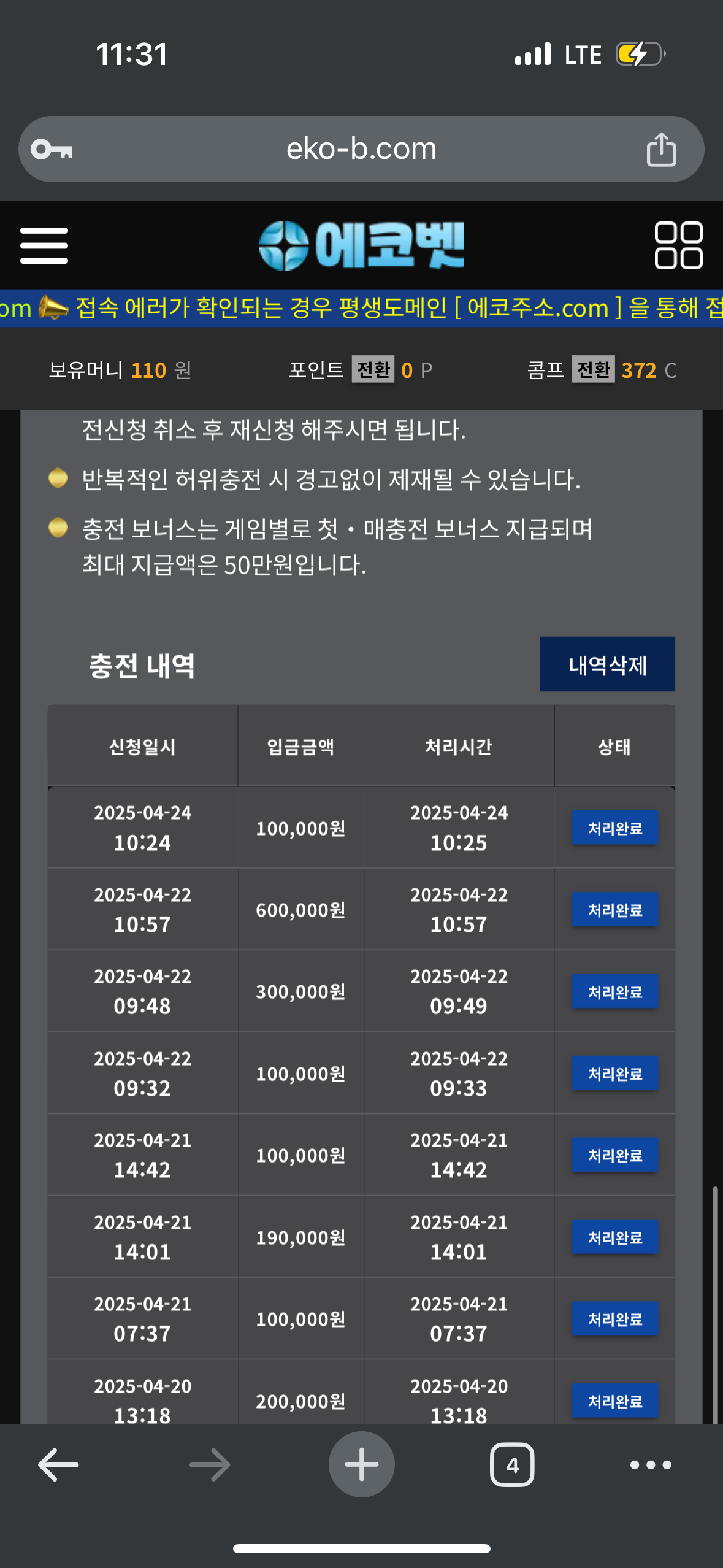Open the tab switcher showing 4 tabs
This screenshot has height=1568, width=723.
pyautogui.click(x=512, y=1465)
